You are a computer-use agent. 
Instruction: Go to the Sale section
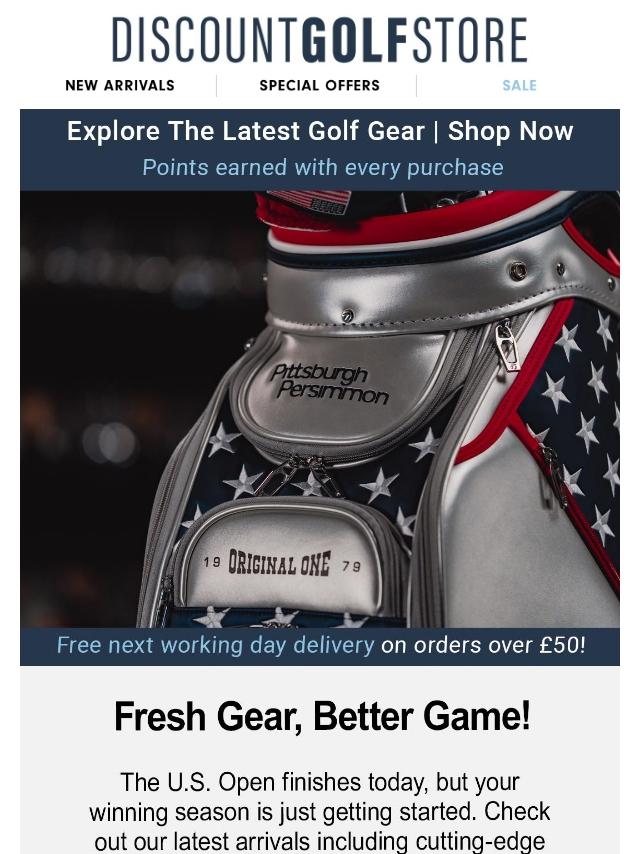[519, 86]
